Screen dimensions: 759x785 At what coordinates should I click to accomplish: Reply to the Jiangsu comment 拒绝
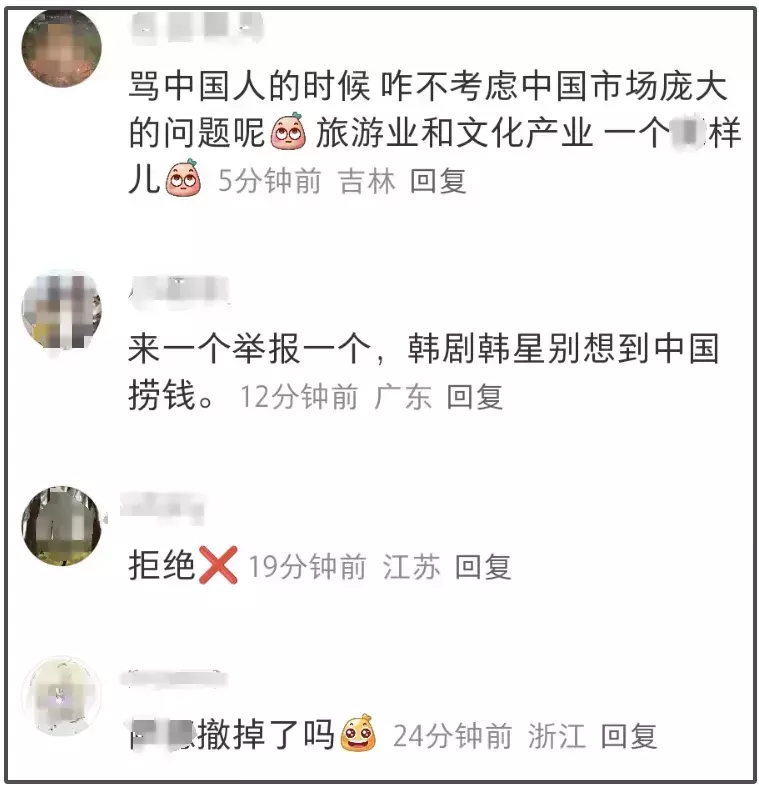[483, 567]
